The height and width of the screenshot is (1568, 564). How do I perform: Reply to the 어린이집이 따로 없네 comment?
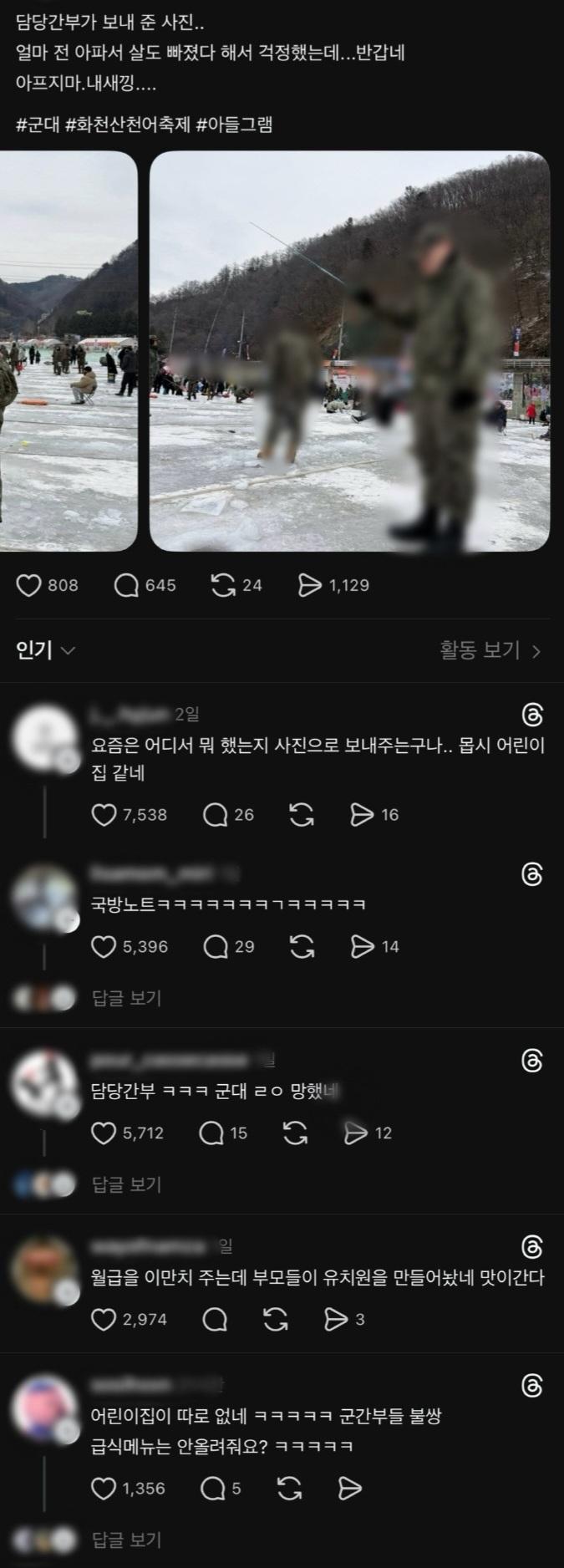tap(213, 1488)
